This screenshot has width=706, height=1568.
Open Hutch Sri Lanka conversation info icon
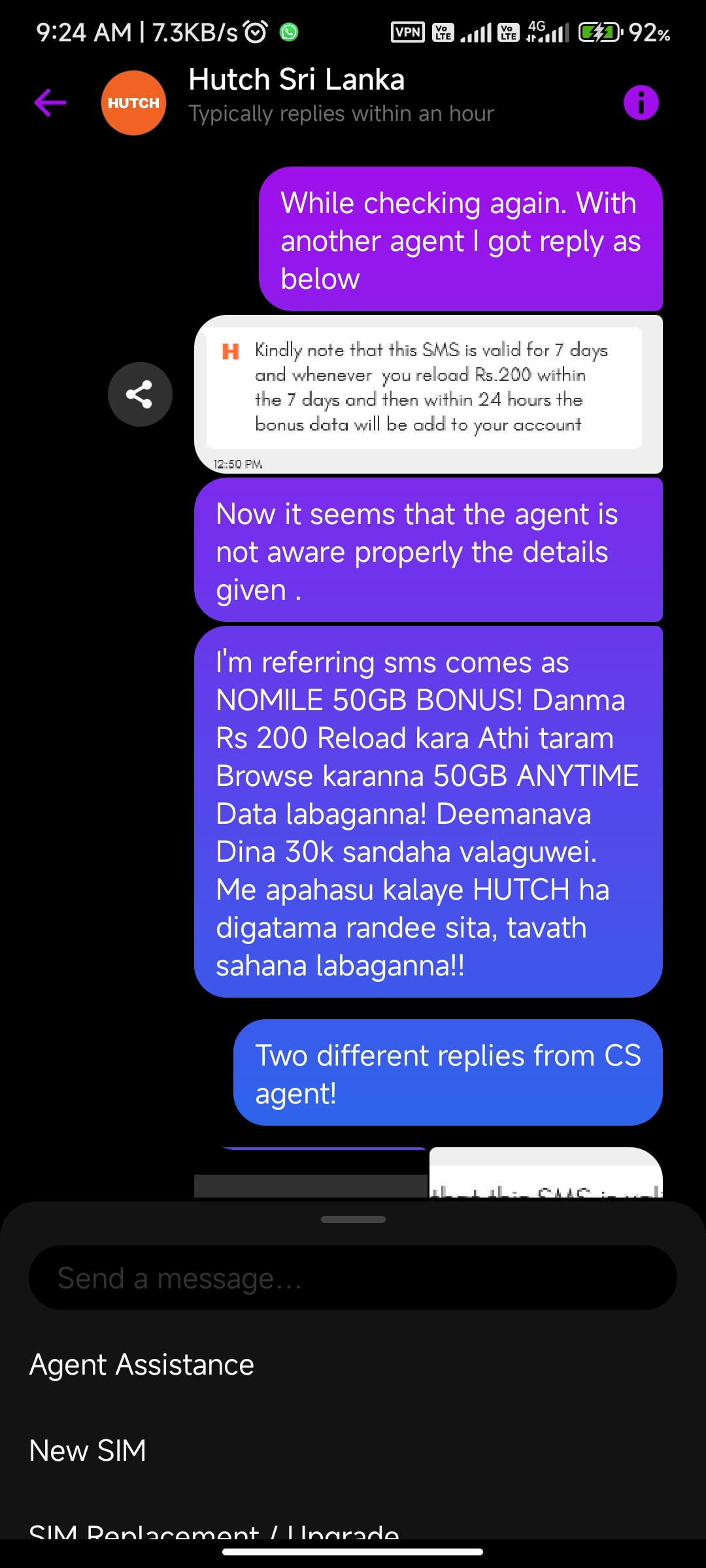[x=641, y=103]
